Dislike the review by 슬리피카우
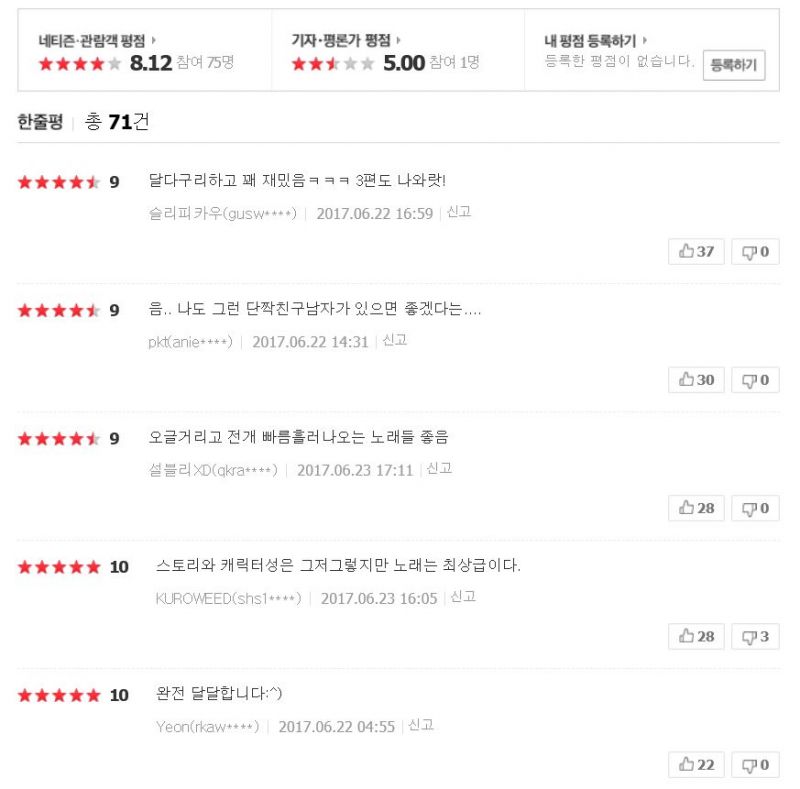This screenshot has height=789, width=800. 755,252
